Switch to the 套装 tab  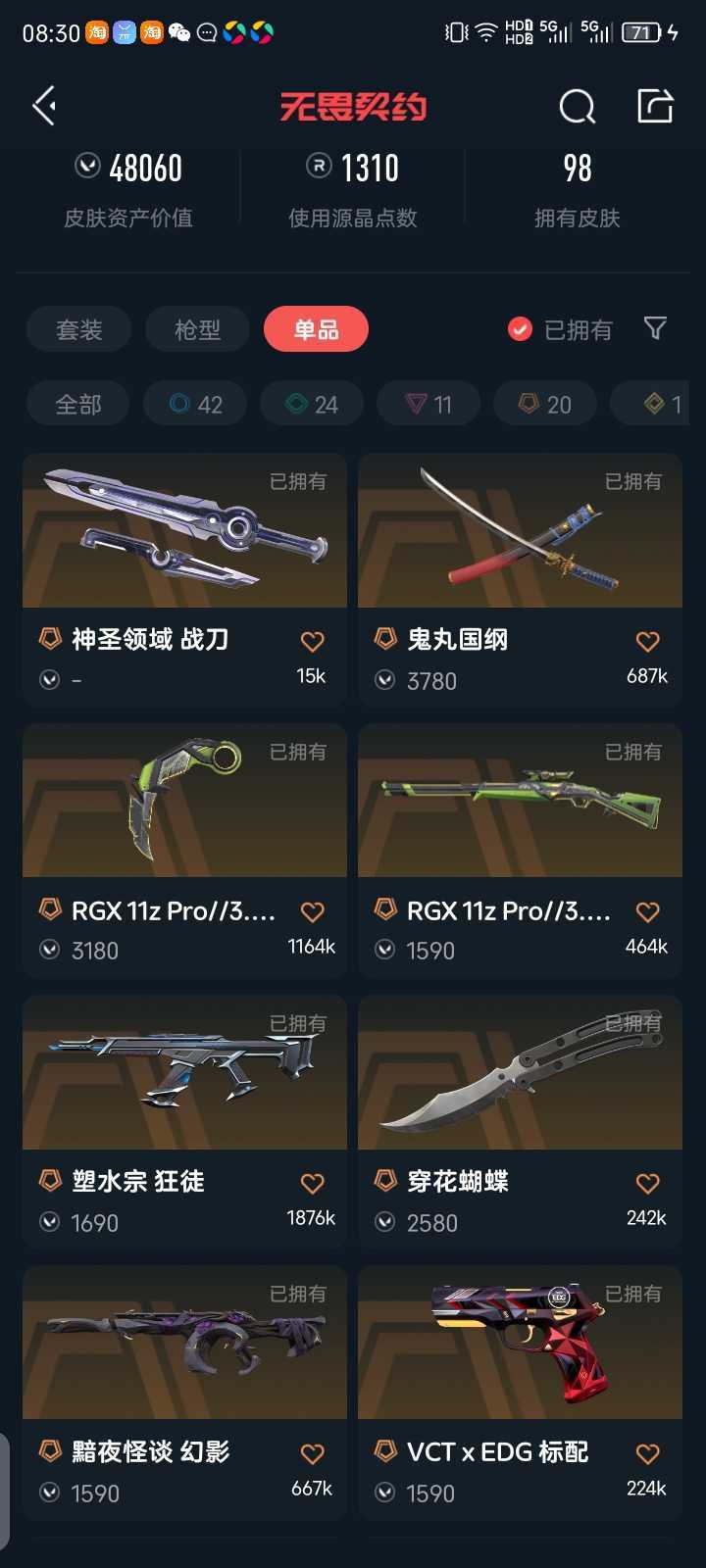point(79,329)
